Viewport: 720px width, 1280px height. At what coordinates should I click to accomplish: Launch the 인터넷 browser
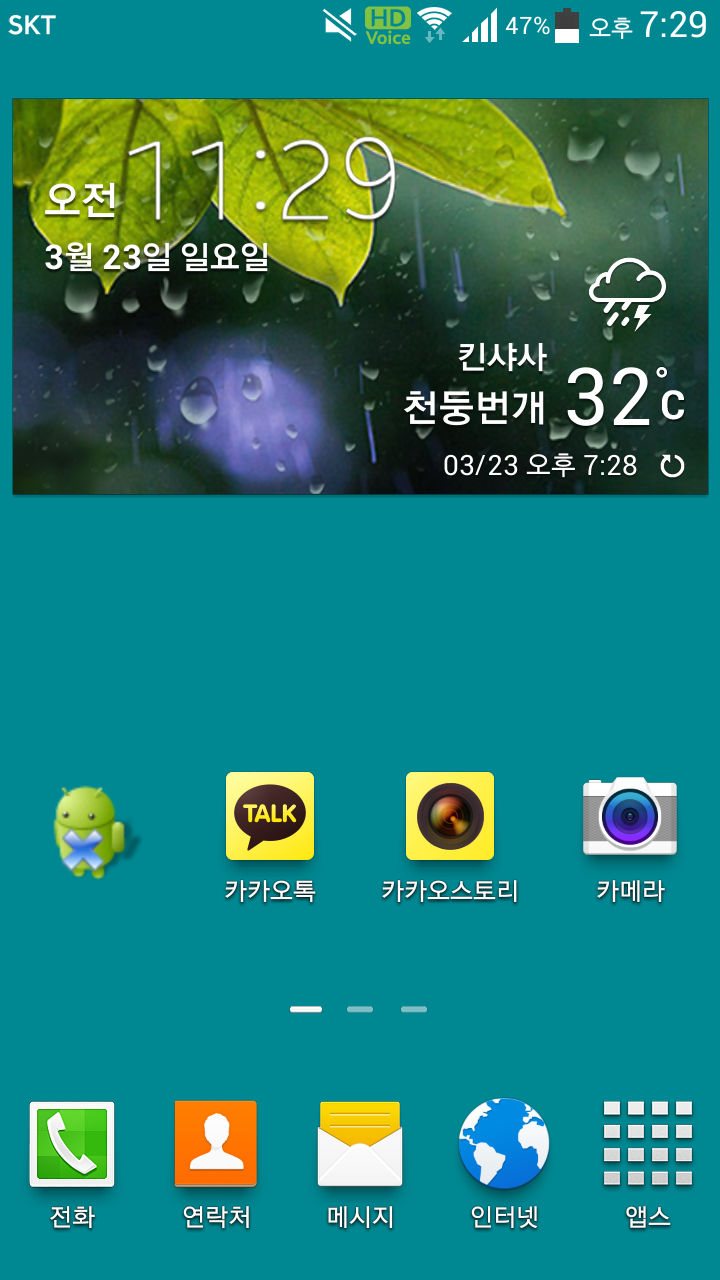point(504,1145)
